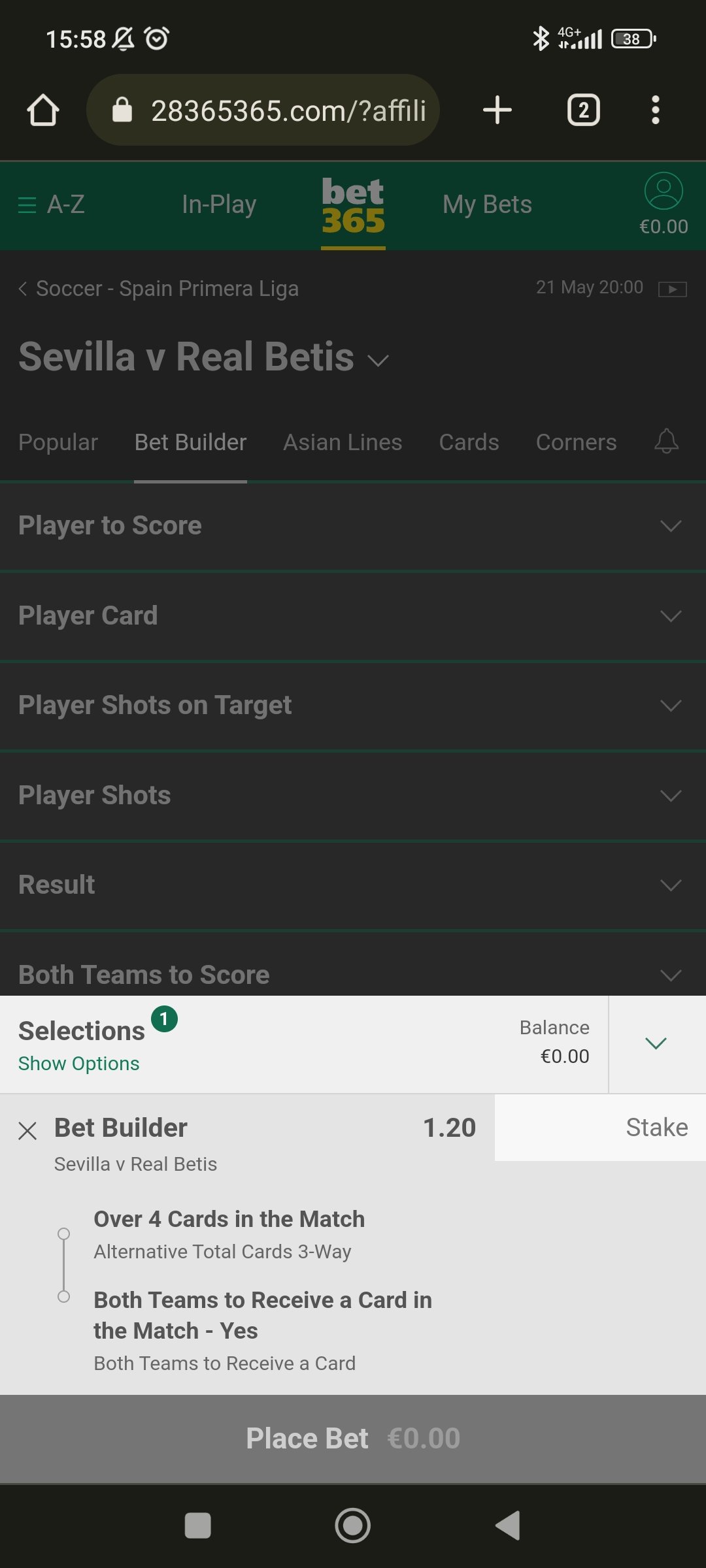Open the A-Z sports menu
Screen dimensions: 706x1568
click(51, 204)
